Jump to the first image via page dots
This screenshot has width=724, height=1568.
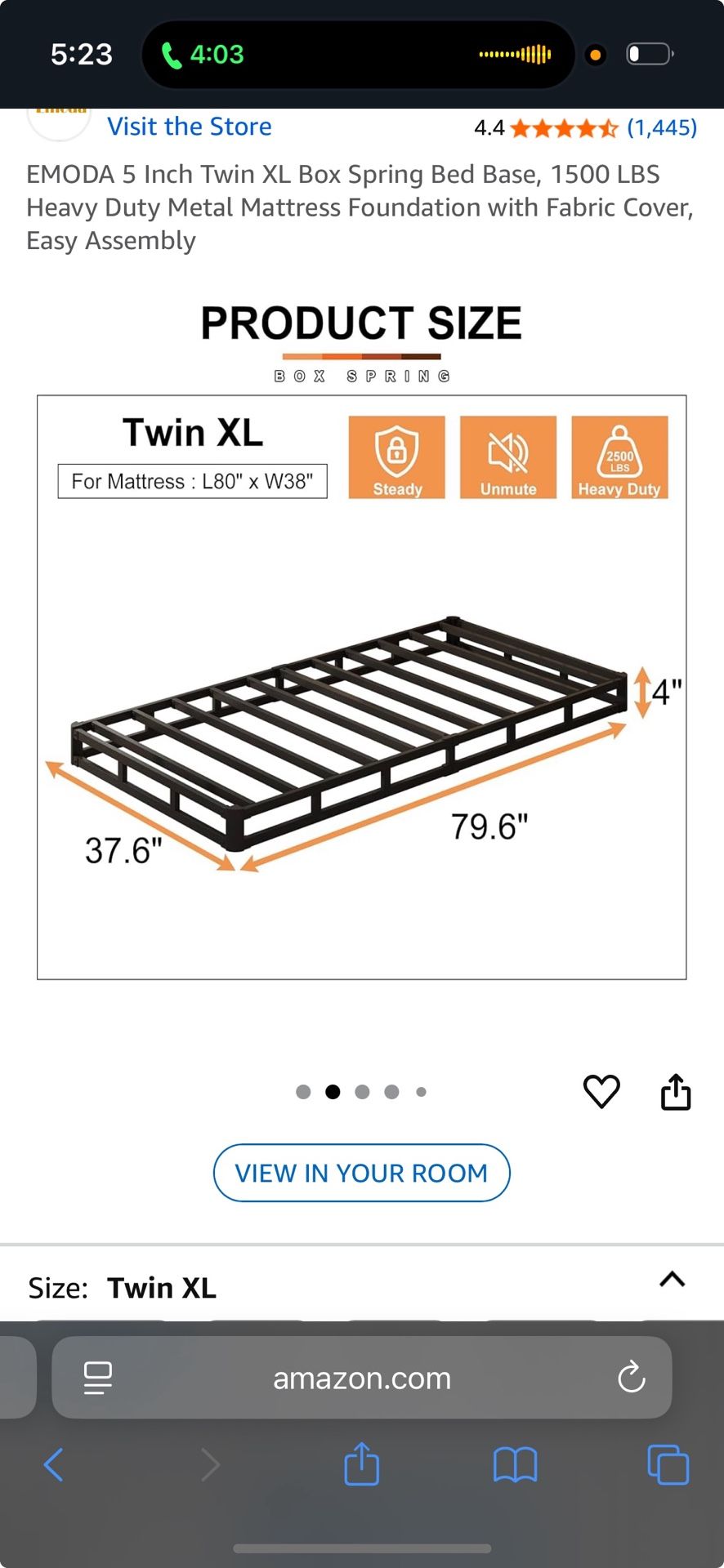[303, 1092]
